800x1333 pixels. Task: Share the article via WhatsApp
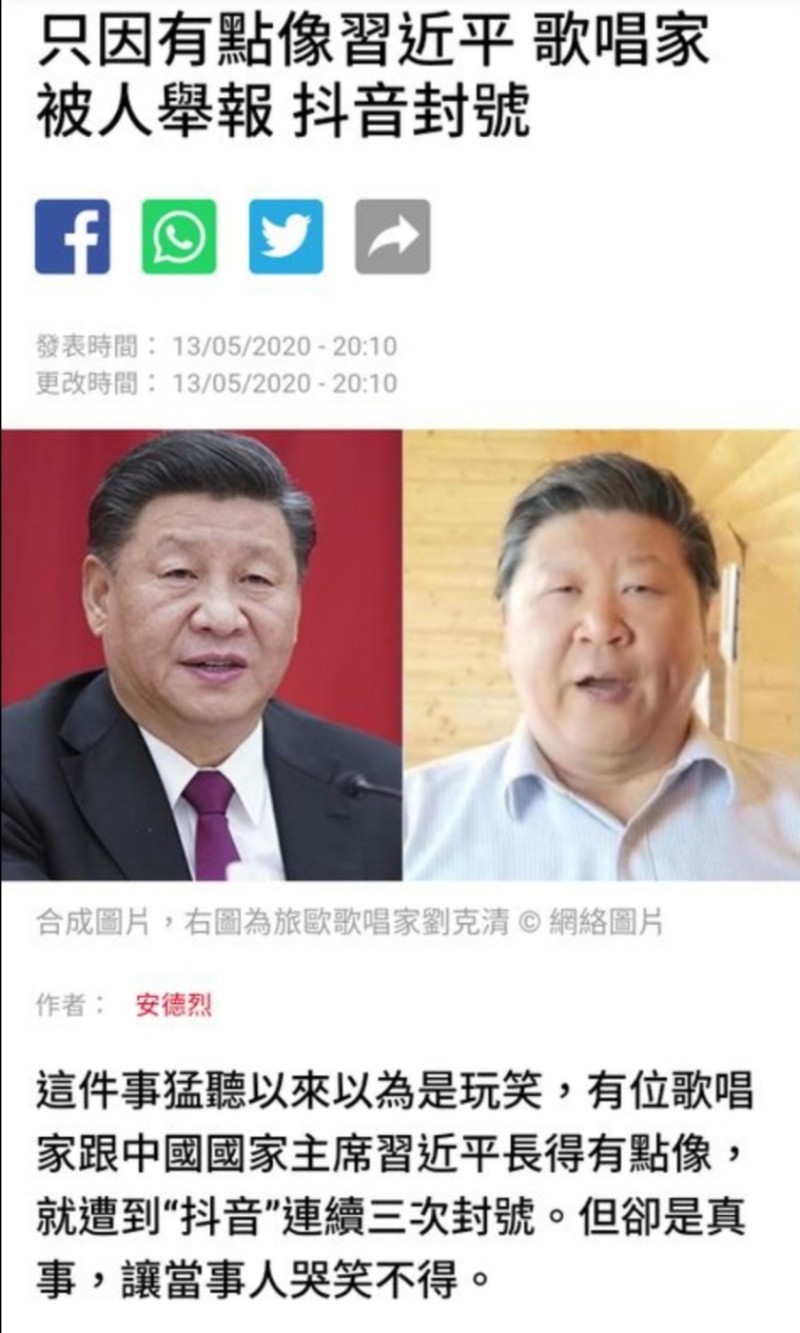[179, 237]
